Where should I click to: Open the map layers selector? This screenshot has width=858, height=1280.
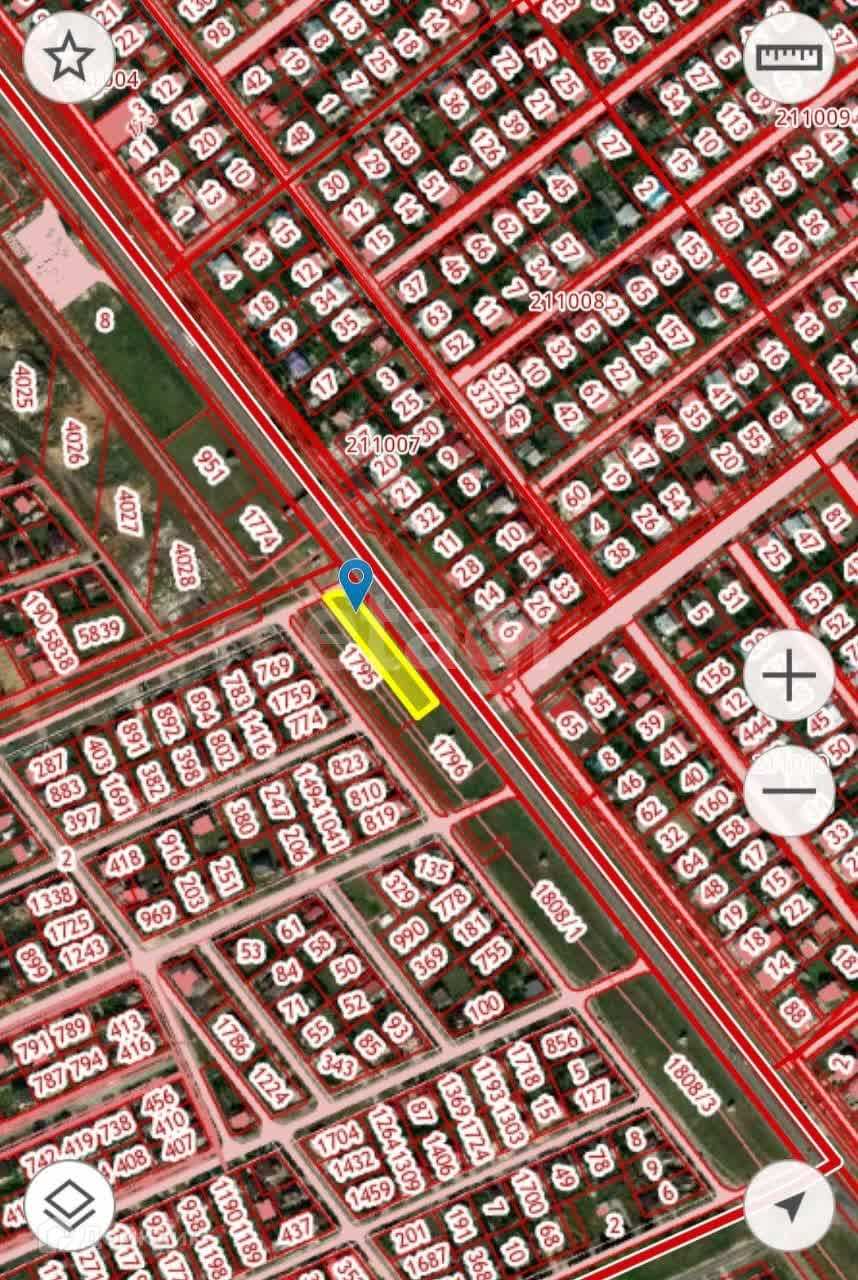(68, 1206)
